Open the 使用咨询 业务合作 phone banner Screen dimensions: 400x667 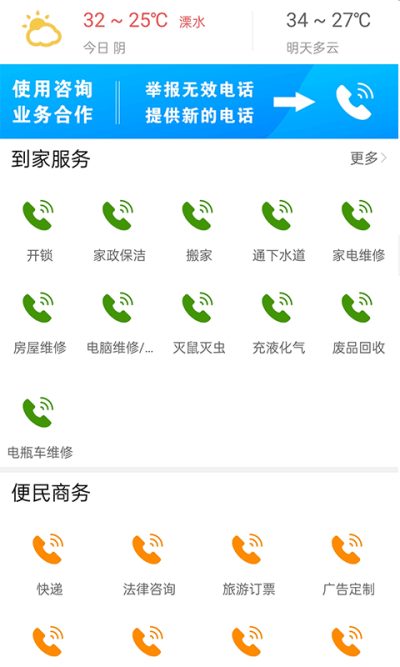[199, 101]
